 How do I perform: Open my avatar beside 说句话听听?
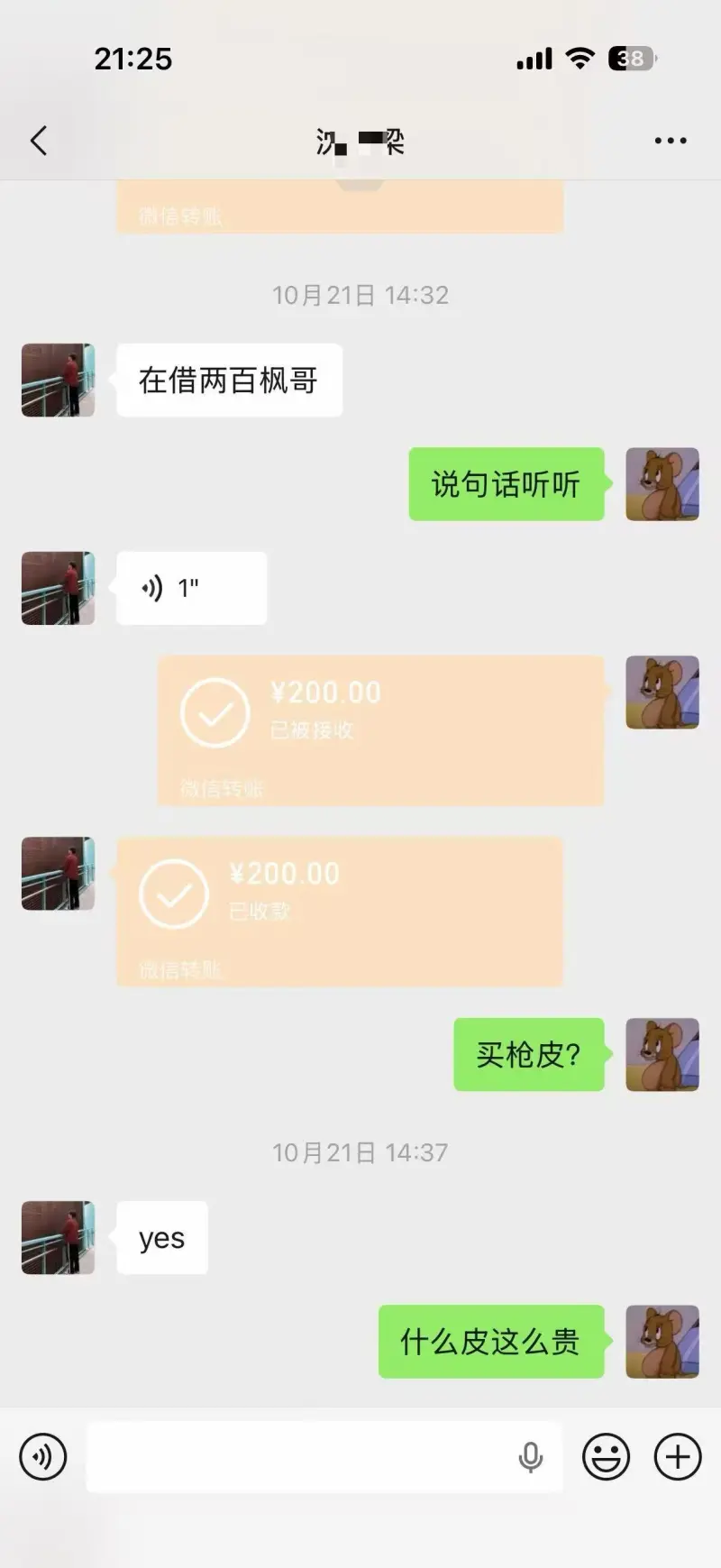pos(662,484)
